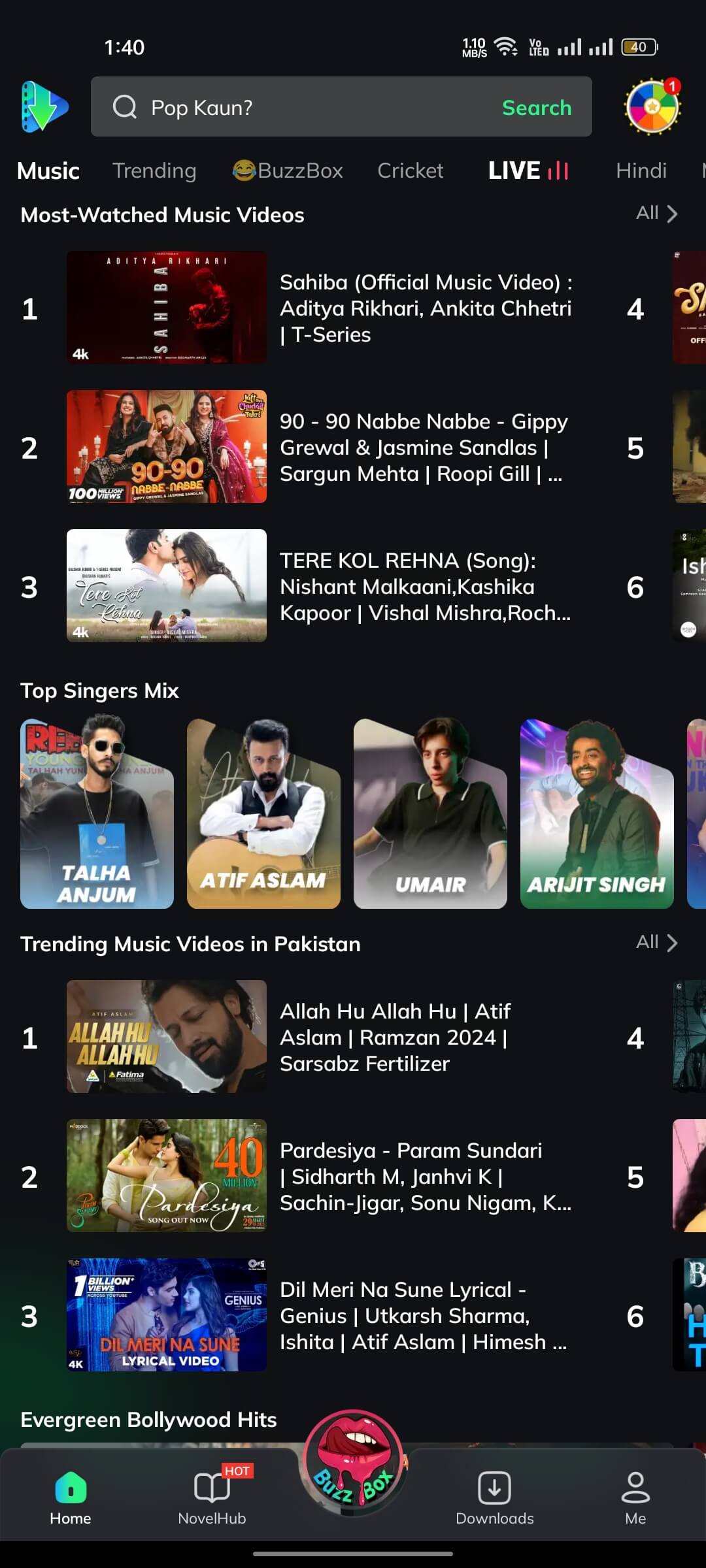
Task: Open the BuzzBox tab
Action: click(x=288, y=171)
